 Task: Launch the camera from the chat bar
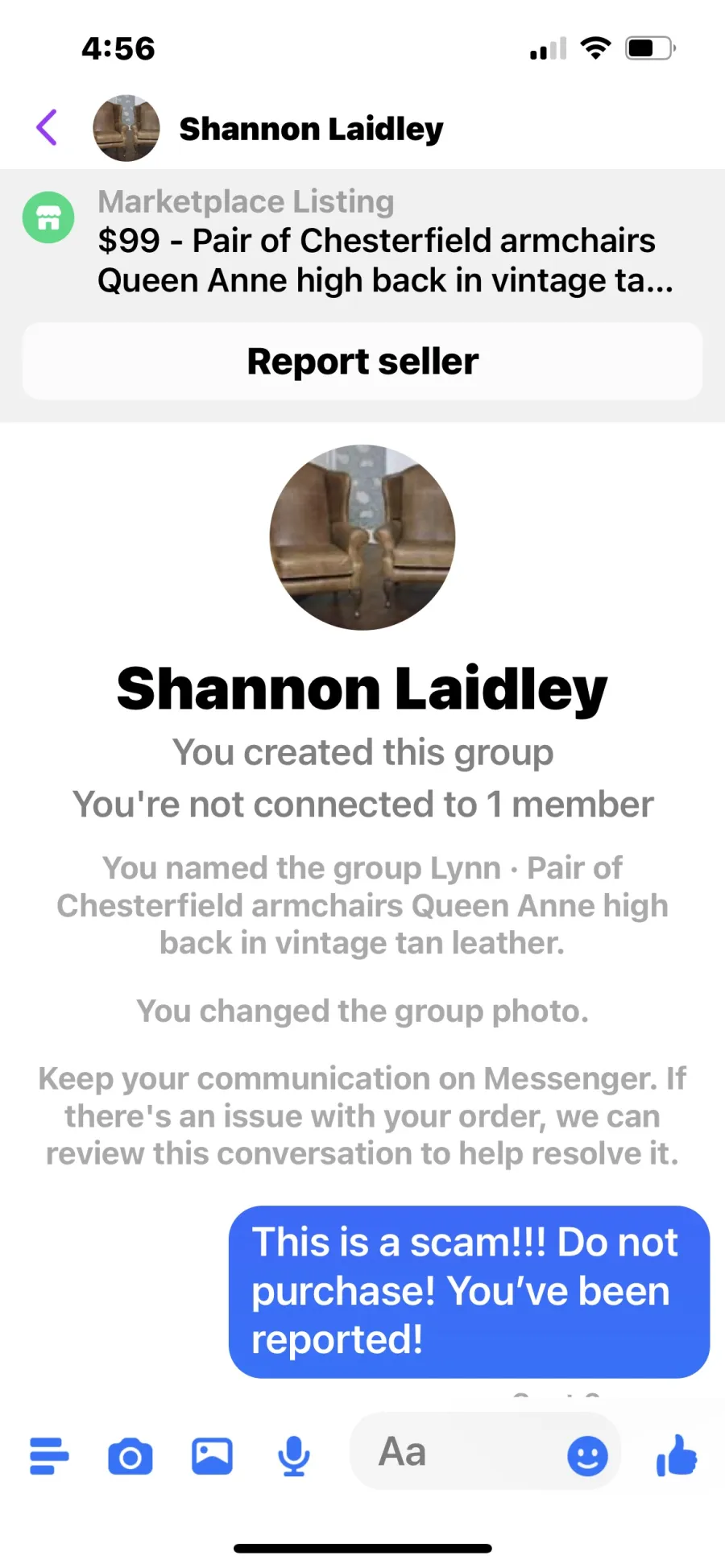(130, 1457)
